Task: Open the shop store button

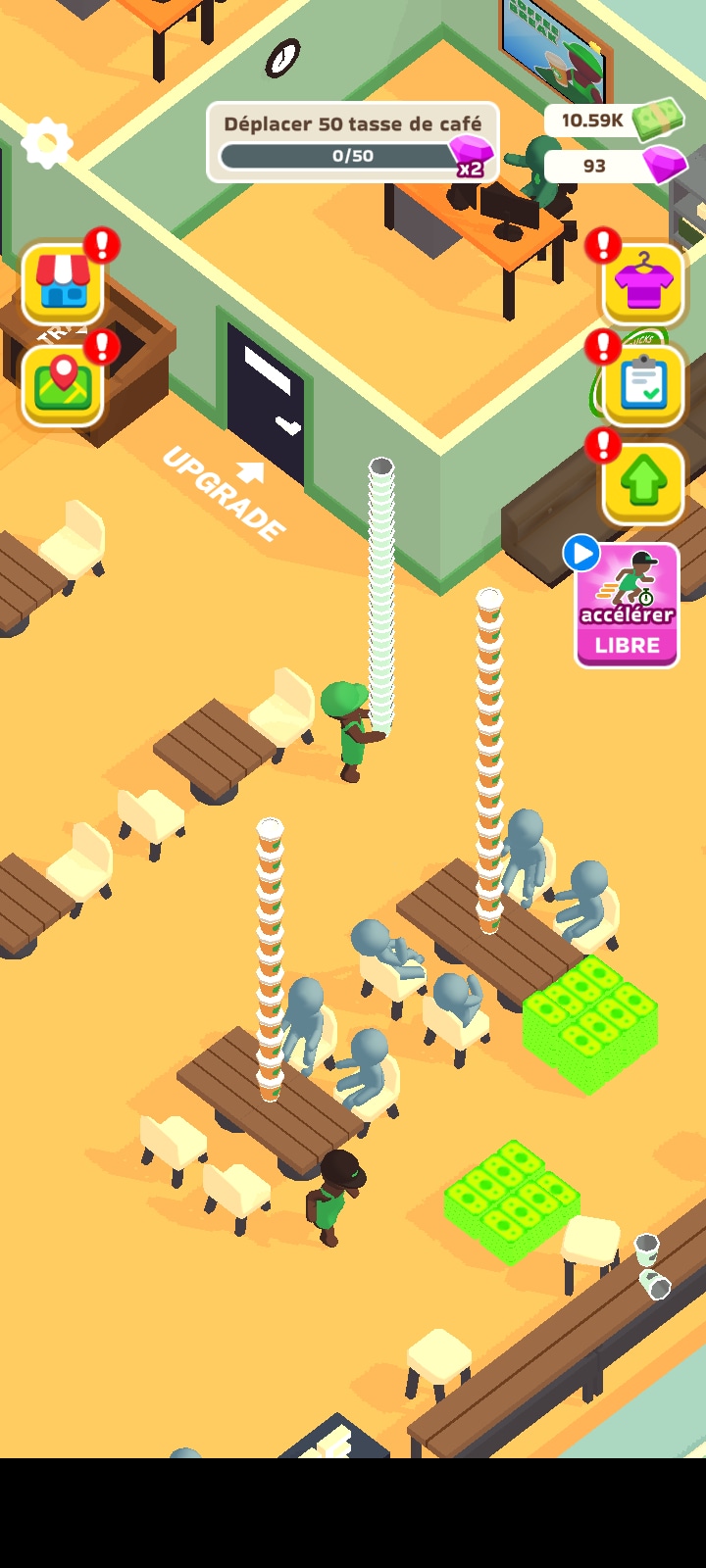Action: (x=64, y=283)
